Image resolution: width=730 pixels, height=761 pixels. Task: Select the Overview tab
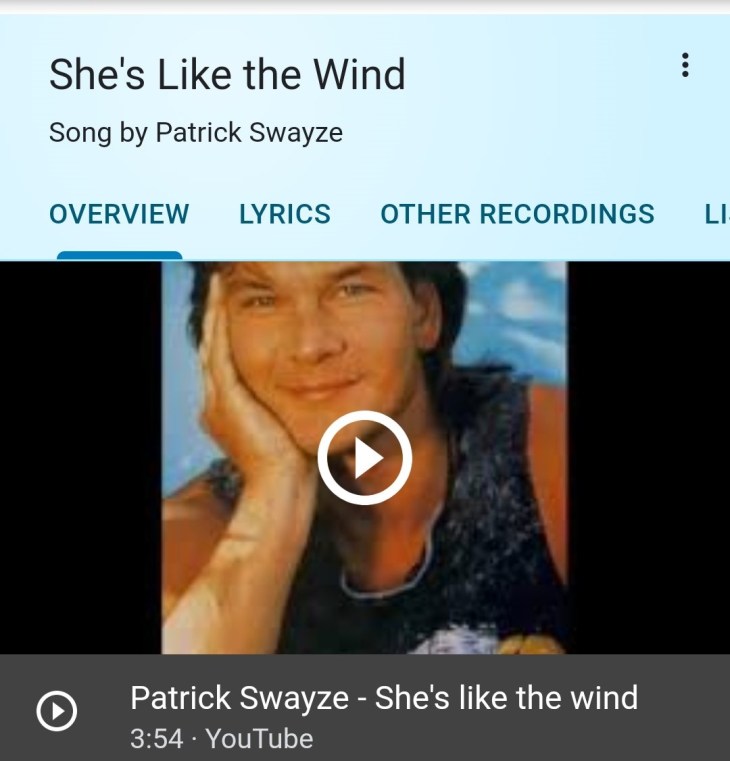119,214
